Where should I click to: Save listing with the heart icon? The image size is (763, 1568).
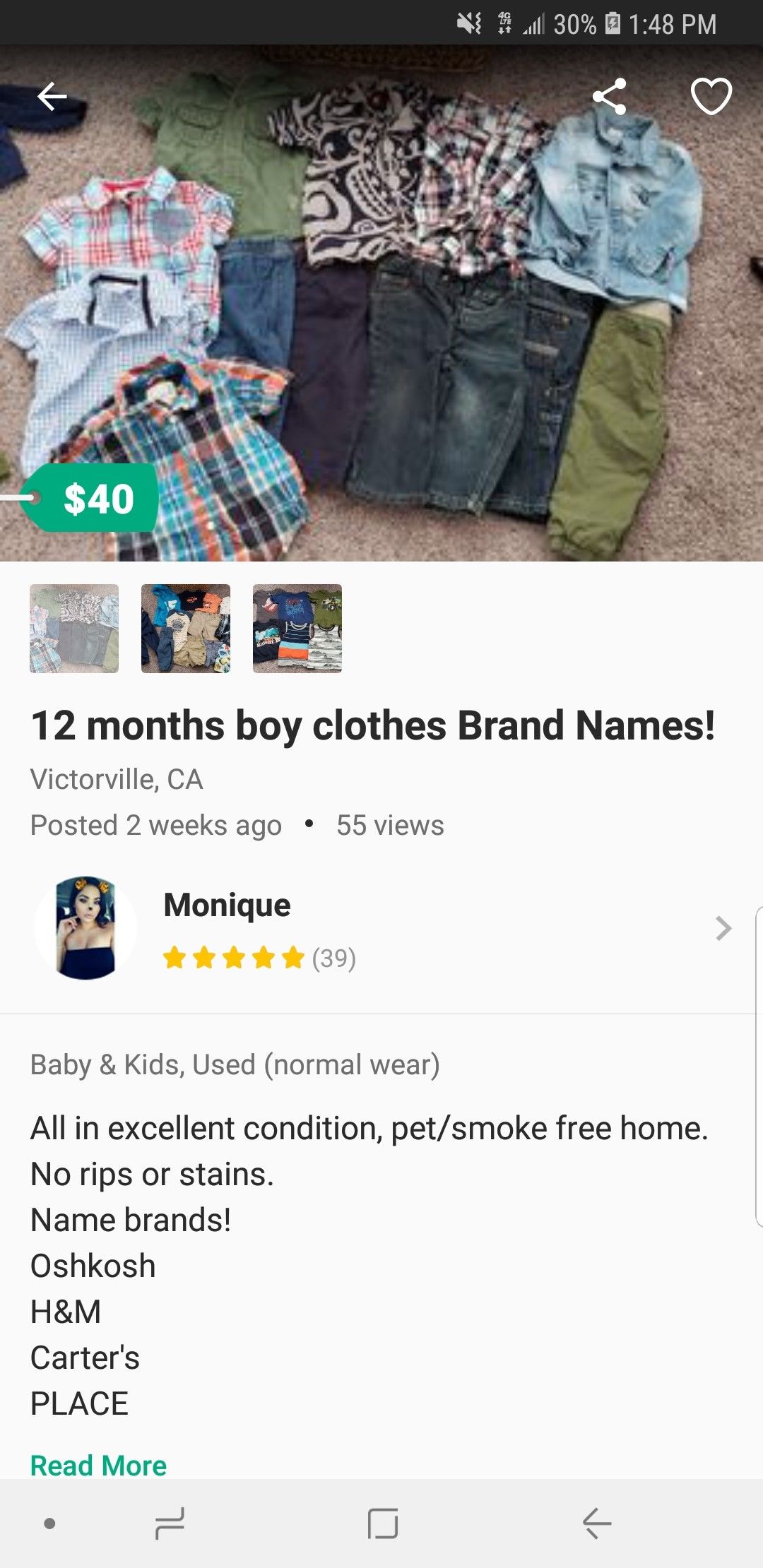tap(711, 96)
